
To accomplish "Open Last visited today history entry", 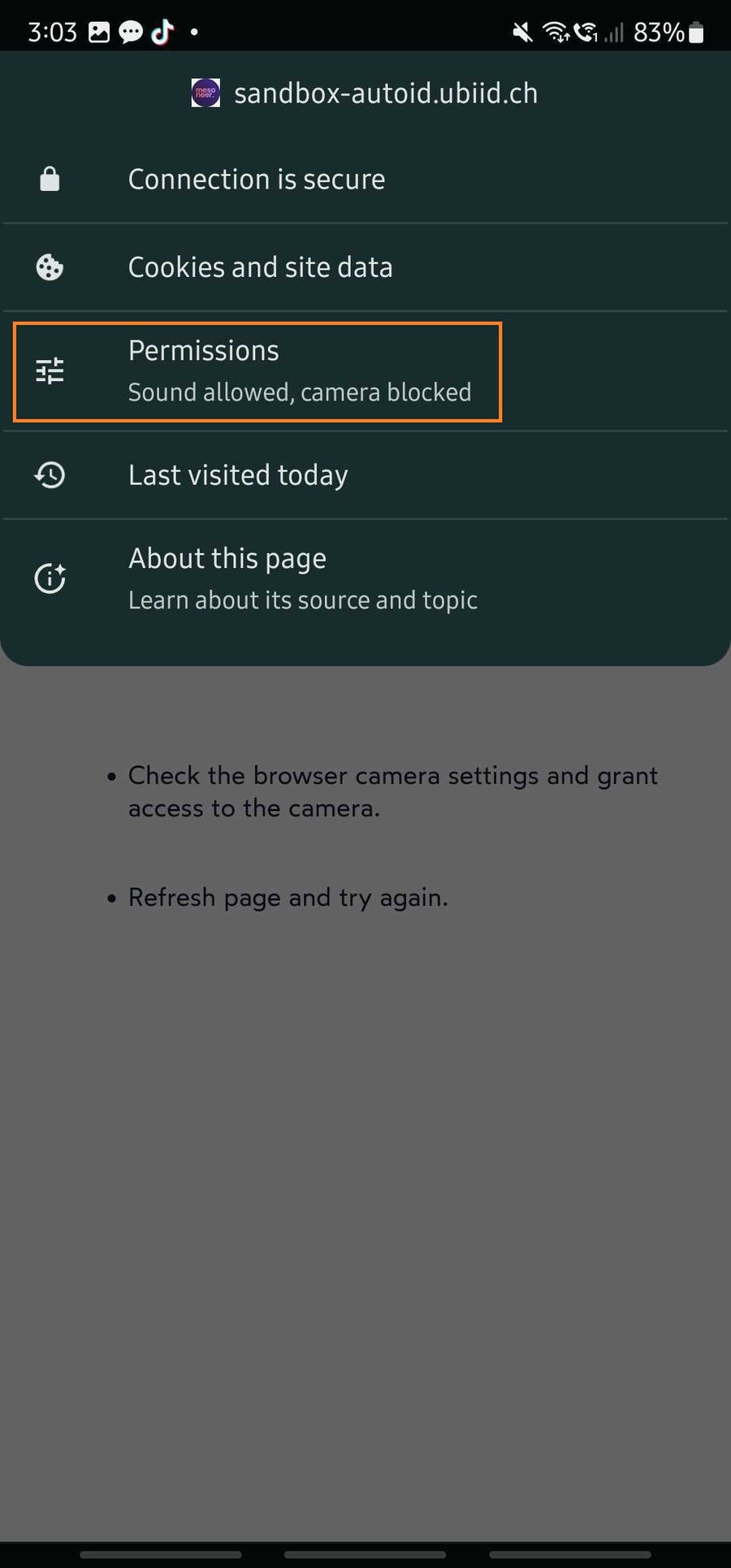I will click(238, 475).
